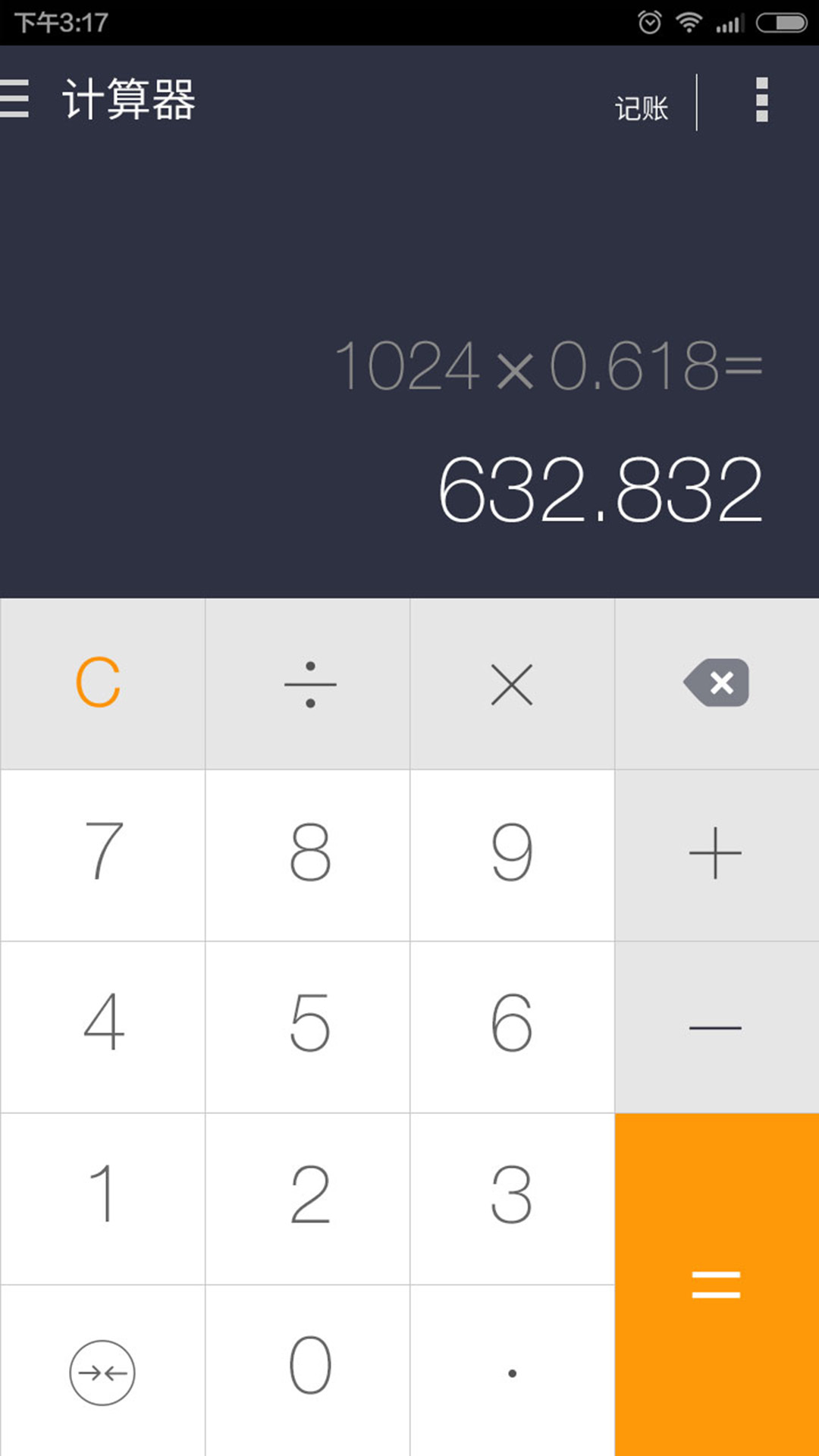819x1456 pixels.
Task: Insert a decimal point
Action: coord(513,1370)
